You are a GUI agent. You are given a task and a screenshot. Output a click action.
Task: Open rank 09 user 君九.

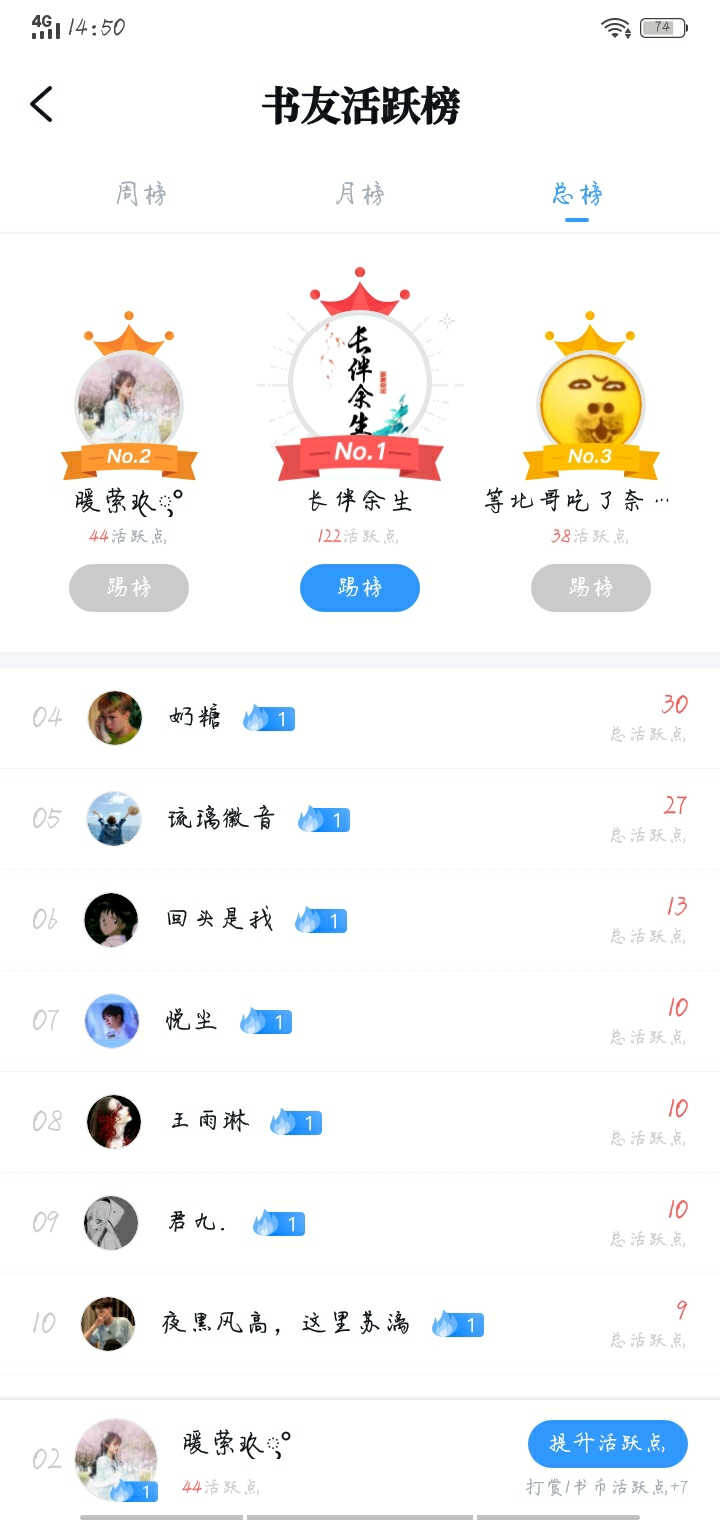(x=360, y=1223)
